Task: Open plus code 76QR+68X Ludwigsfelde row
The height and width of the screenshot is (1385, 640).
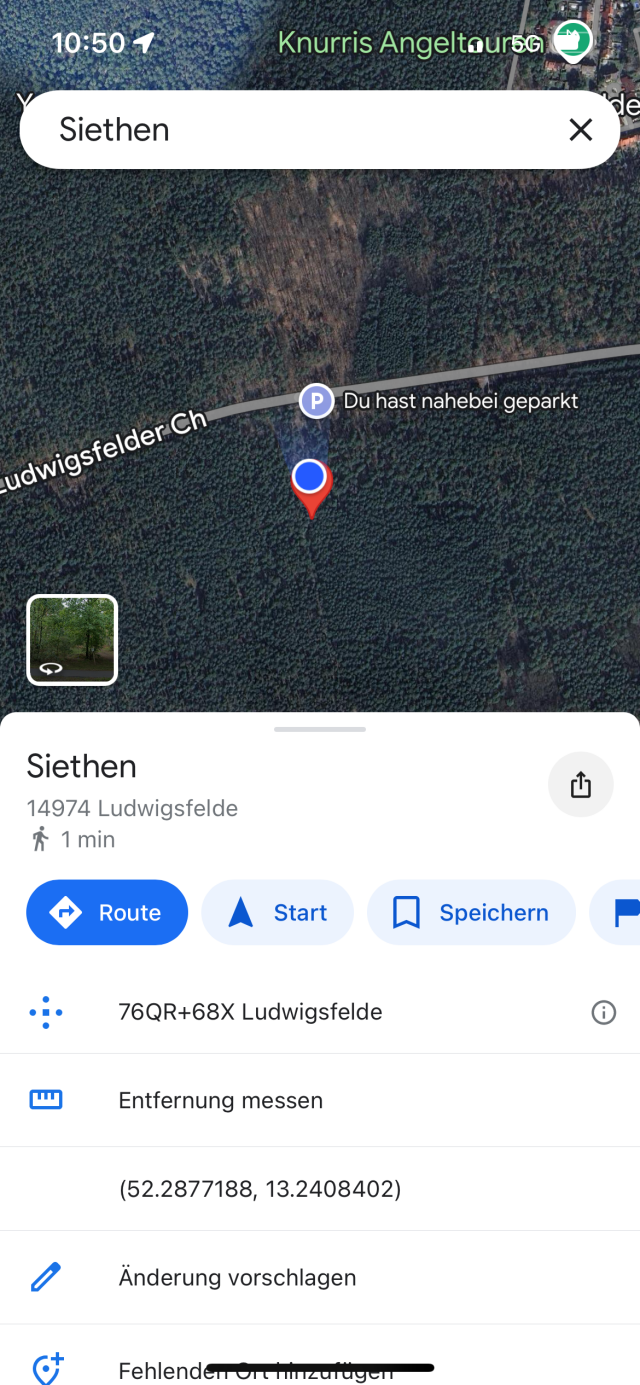Action: [x=320, y=1012]
